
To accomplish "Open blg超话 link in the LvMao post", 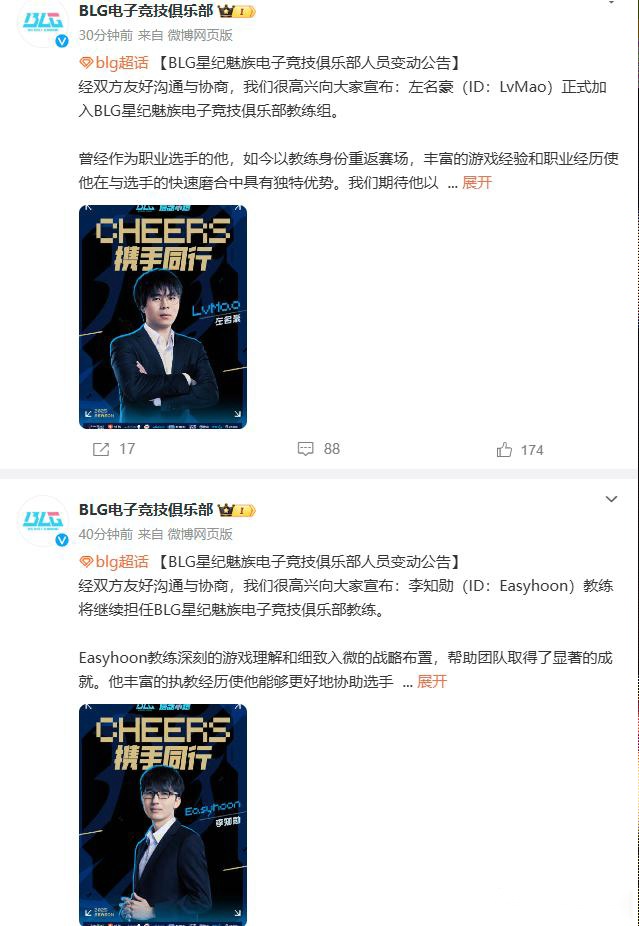I will (114, 62).
